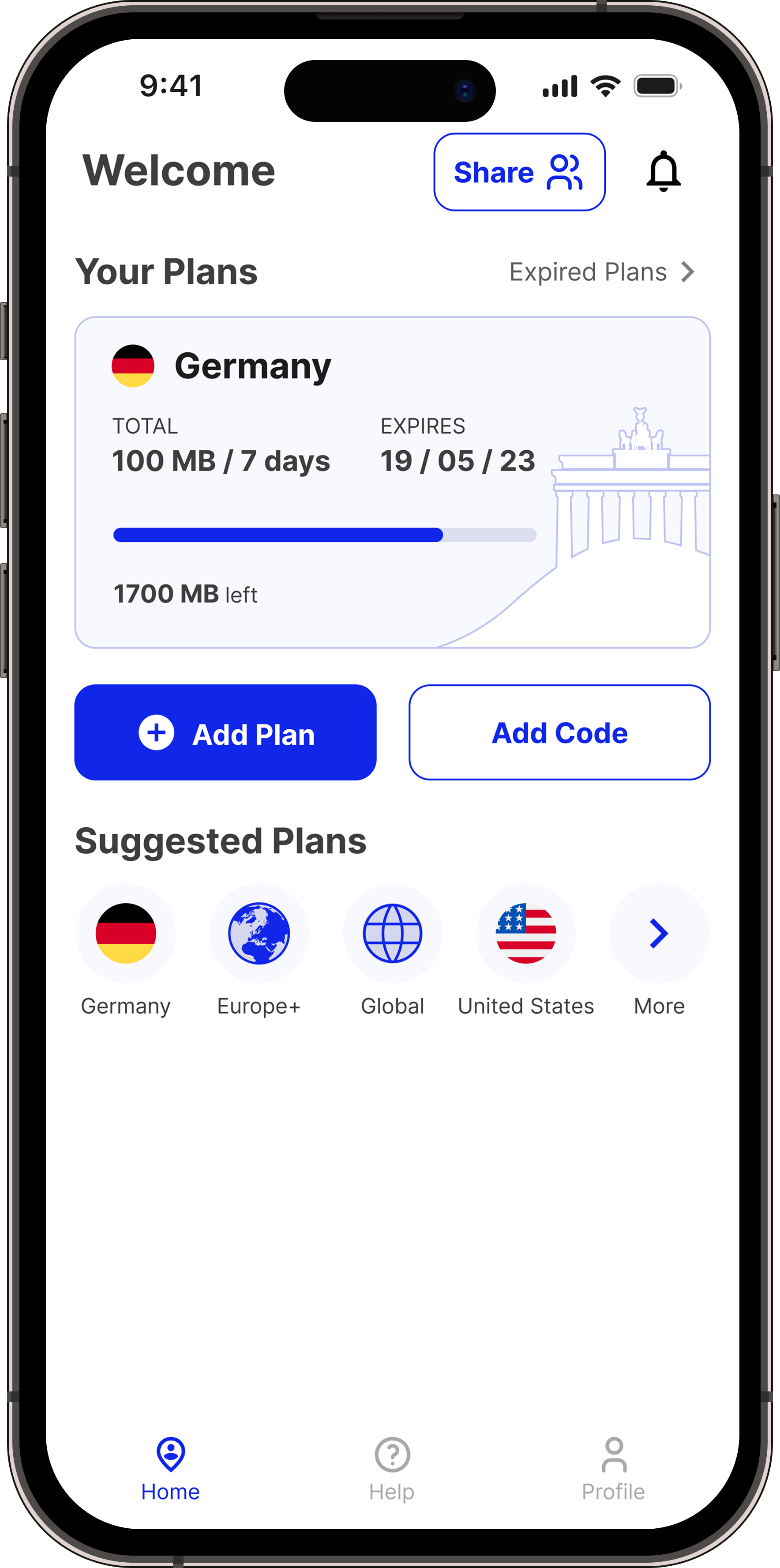The height and width of the screenshot is (1568, 780).
Task: Tap Add Plan button
Action: (225, 732)
